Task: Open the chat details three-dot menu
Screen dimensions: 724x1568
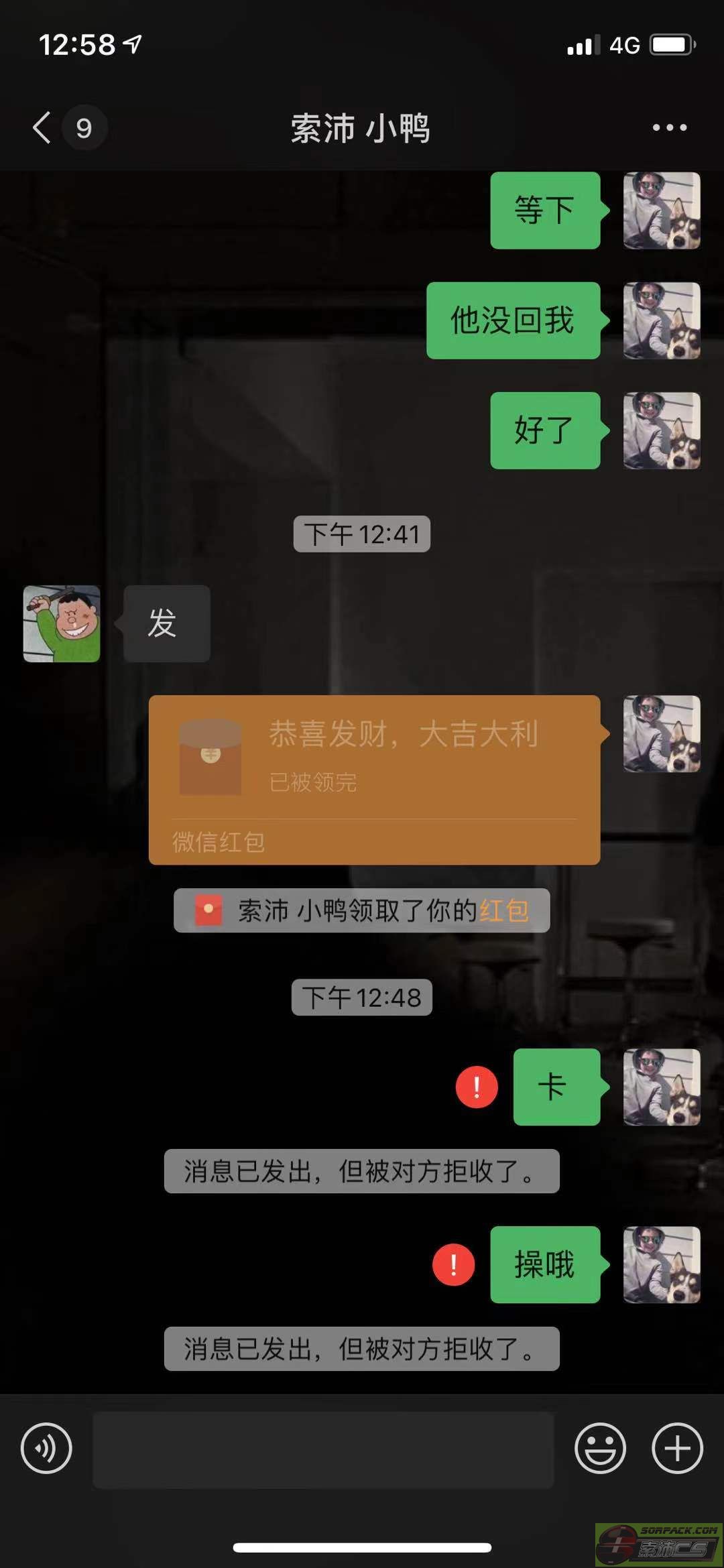Action: pos(670,127)
